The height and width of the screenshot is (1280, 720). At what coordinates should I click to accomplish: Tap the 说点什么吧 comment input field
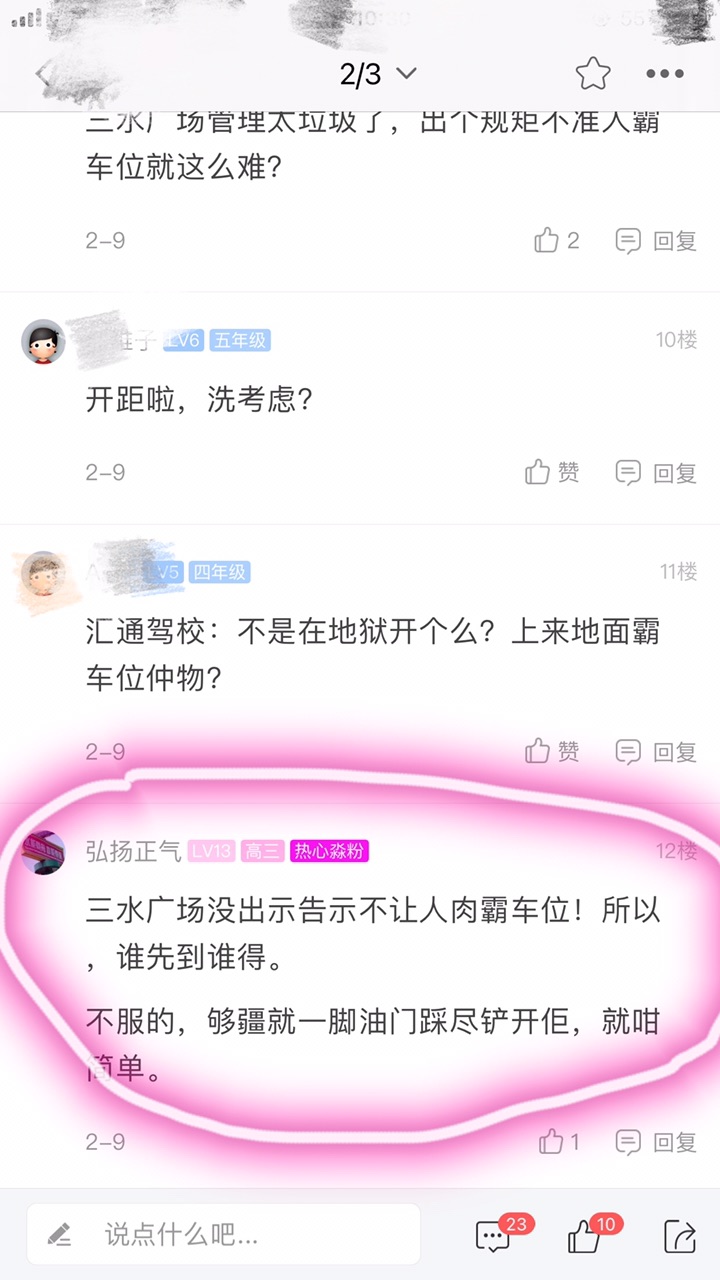[224, 1234]
